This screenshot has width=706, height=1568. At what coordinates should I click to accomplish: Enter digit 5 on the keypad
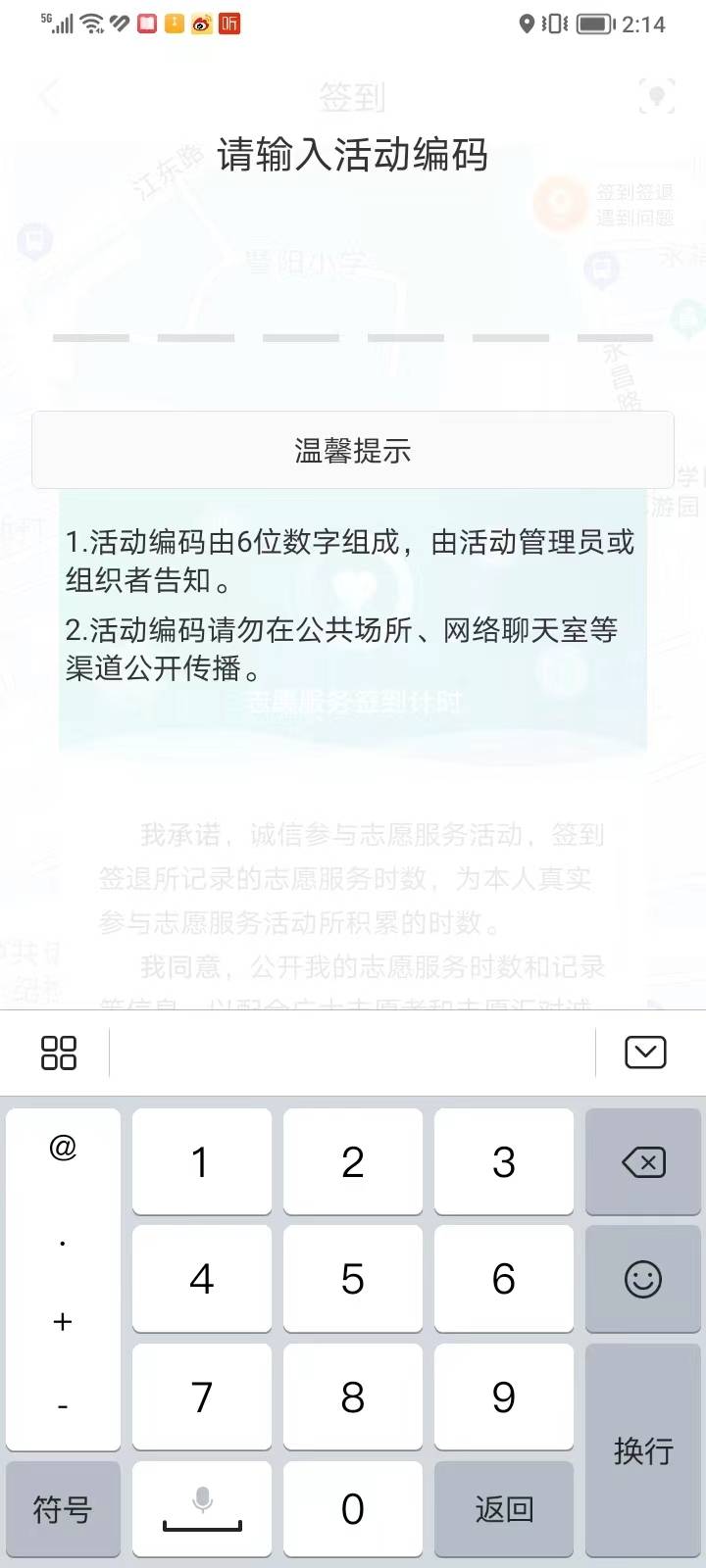[353, 1279]
